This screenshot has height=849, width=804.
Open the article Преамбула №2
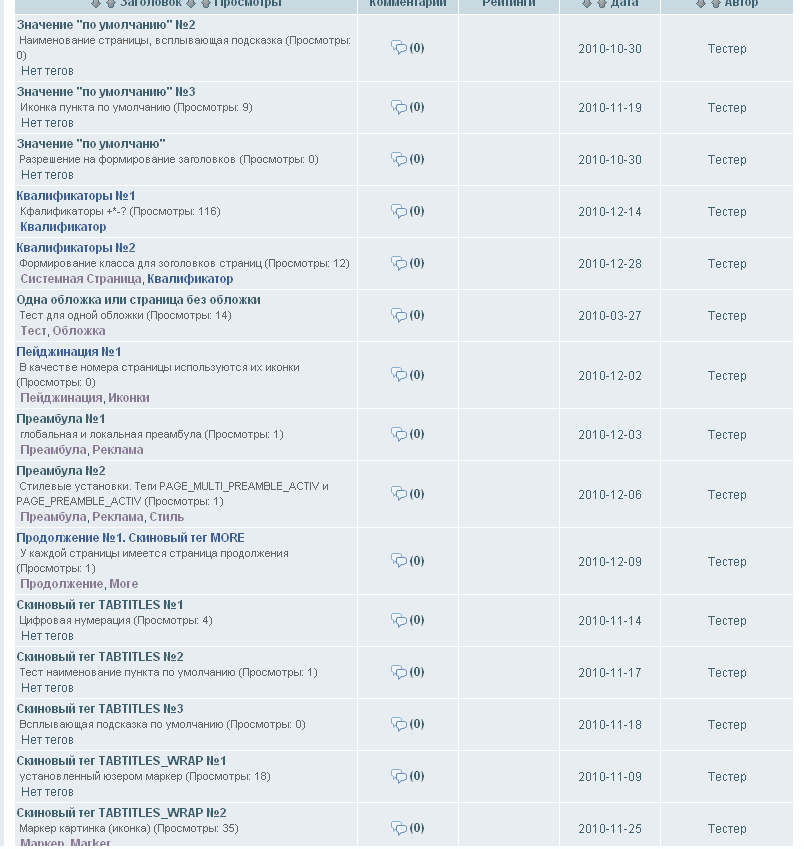61,471
